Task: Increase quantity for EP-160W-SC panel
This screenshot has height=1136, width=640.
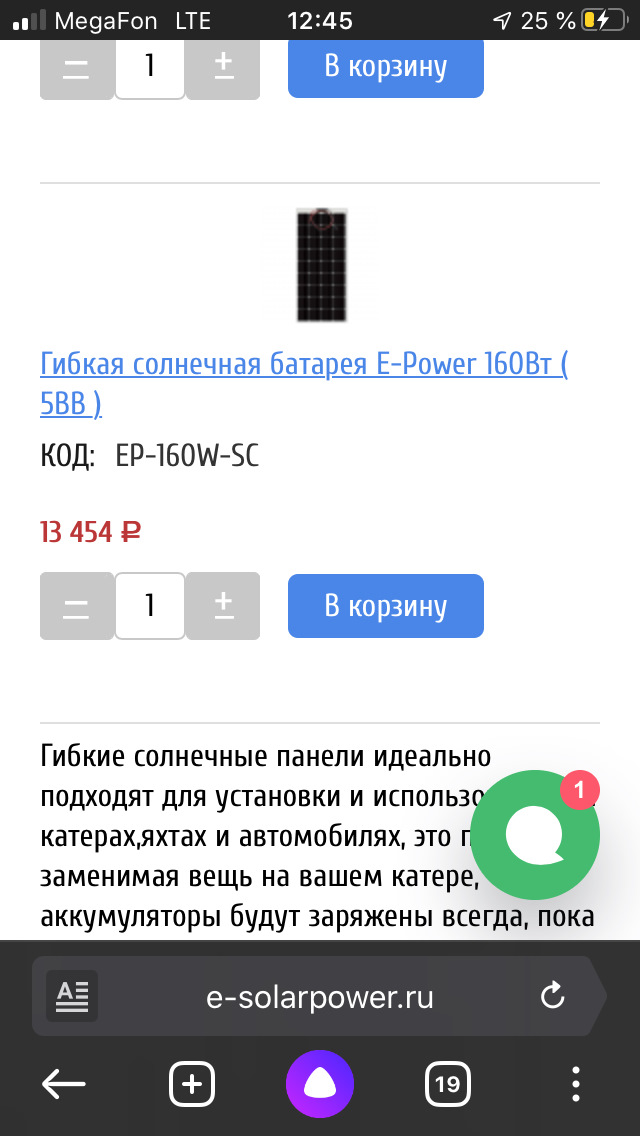Action: [x=223, y=605]
